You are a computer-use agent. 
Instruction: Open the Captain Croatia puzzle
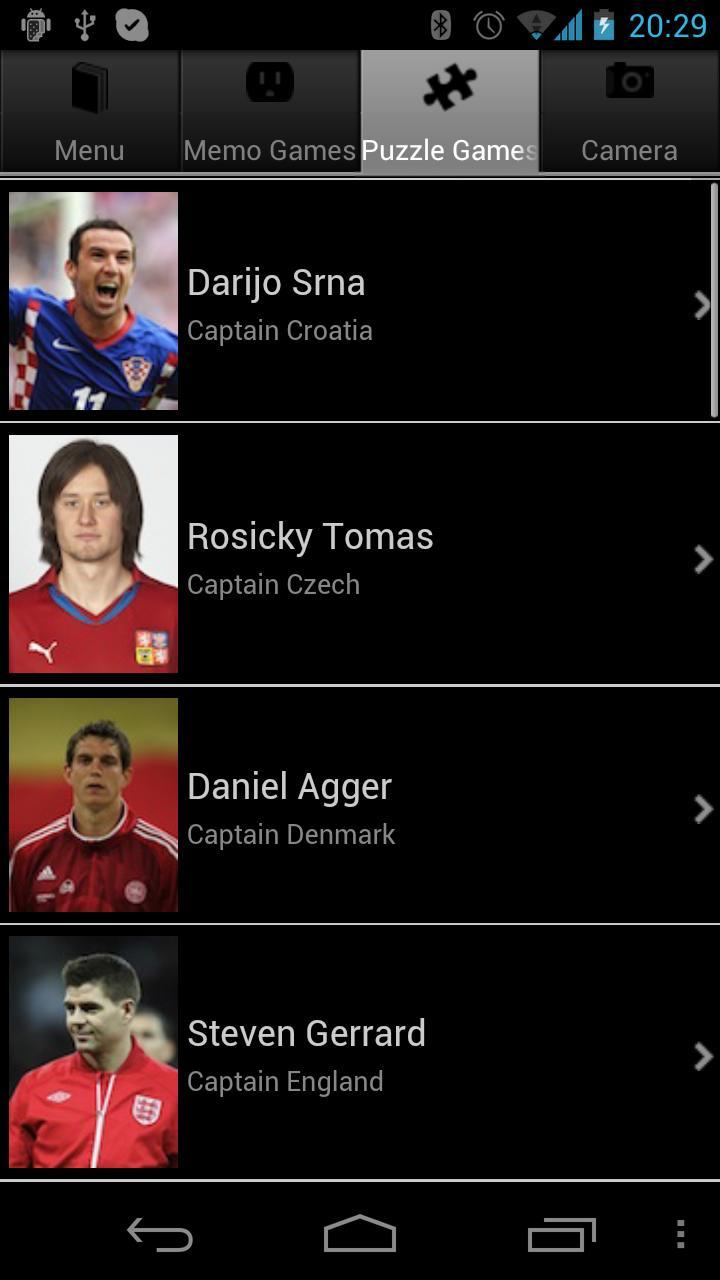[360, 302]
